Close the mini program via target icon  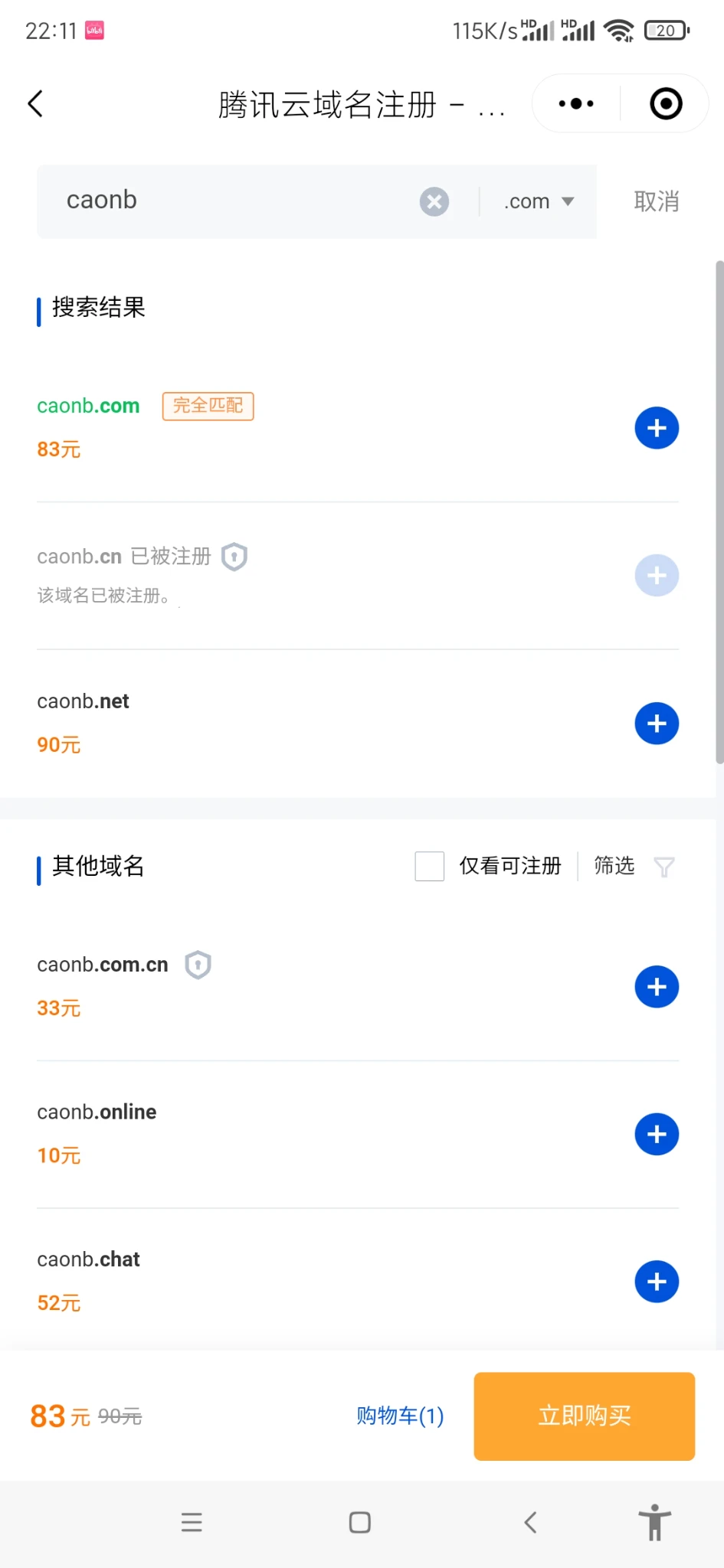(665, 103)
